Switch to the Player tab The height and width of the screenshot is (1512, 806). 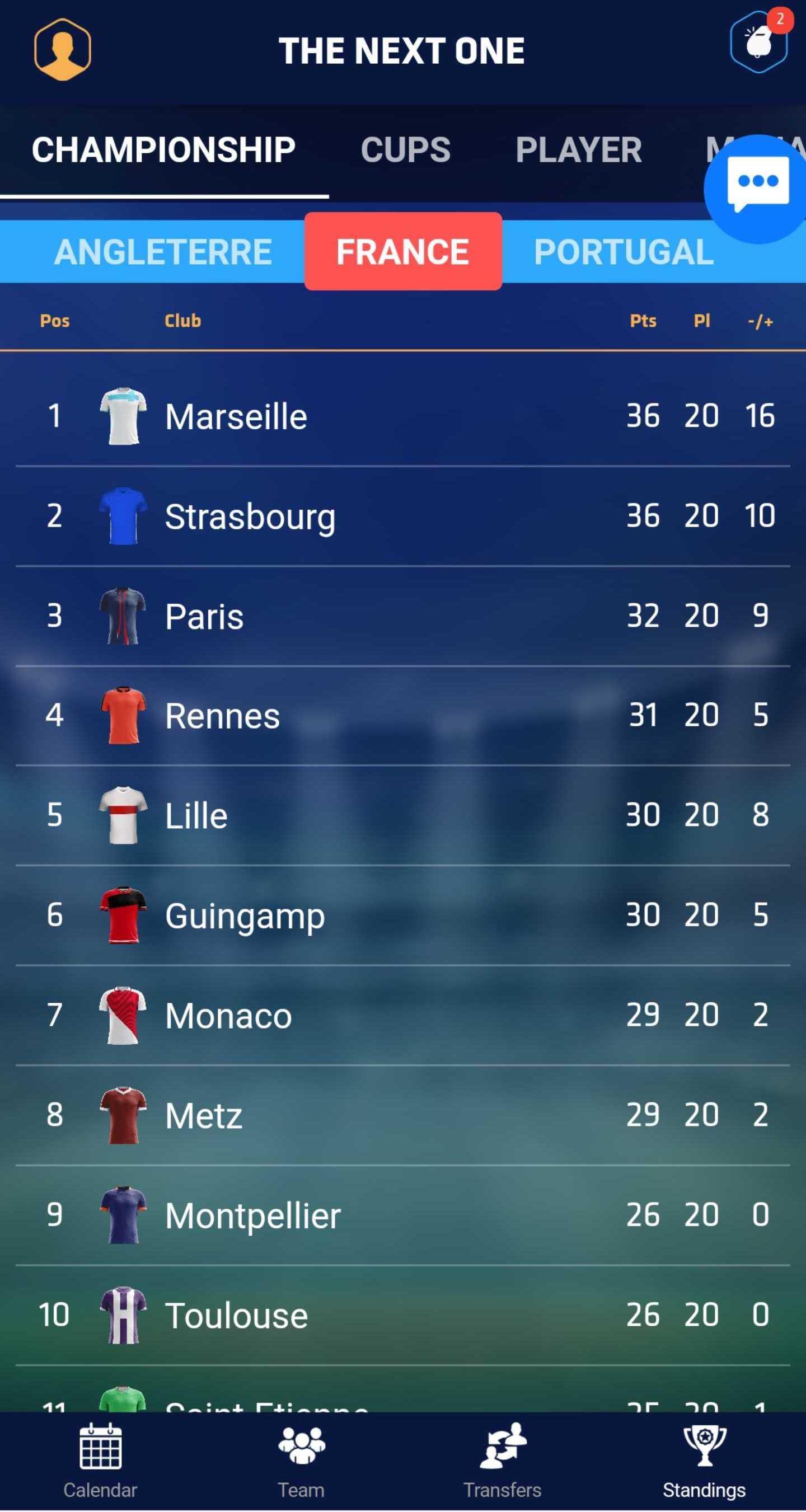[578, 149]
